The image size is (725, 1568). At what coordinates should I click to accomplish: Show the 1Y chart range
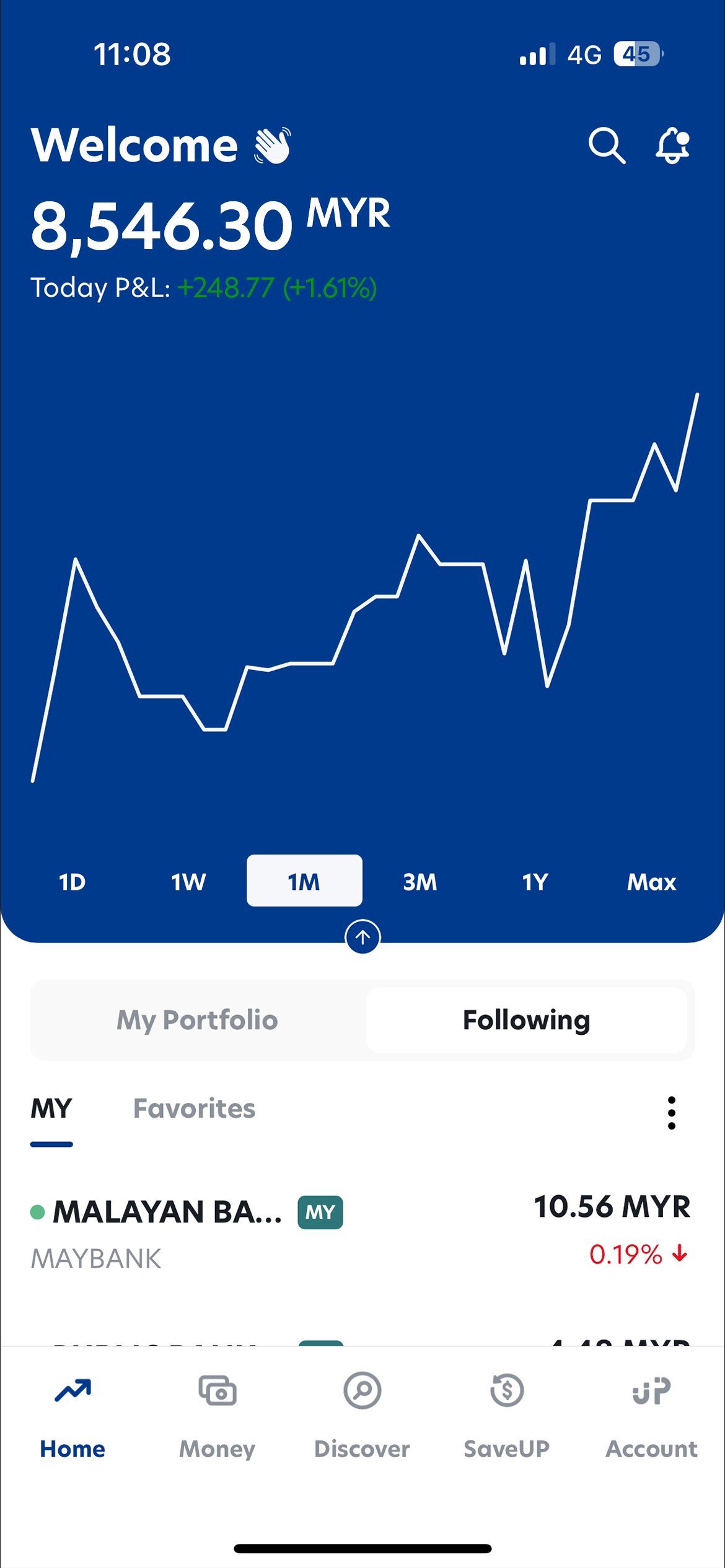[535, 881]
